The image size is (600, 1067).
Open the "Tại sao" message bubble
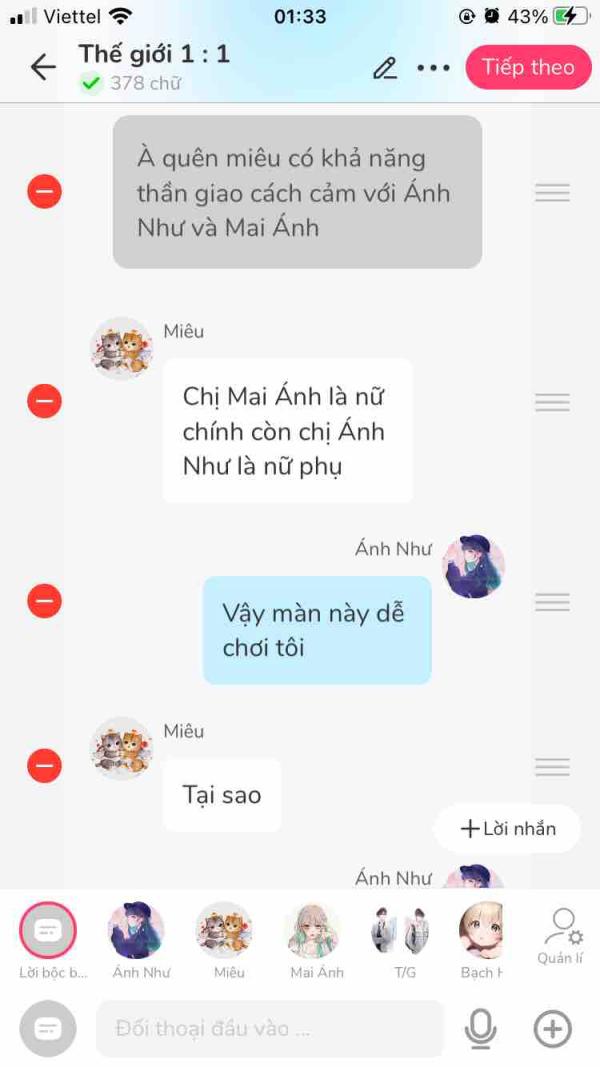click(222, 795)
